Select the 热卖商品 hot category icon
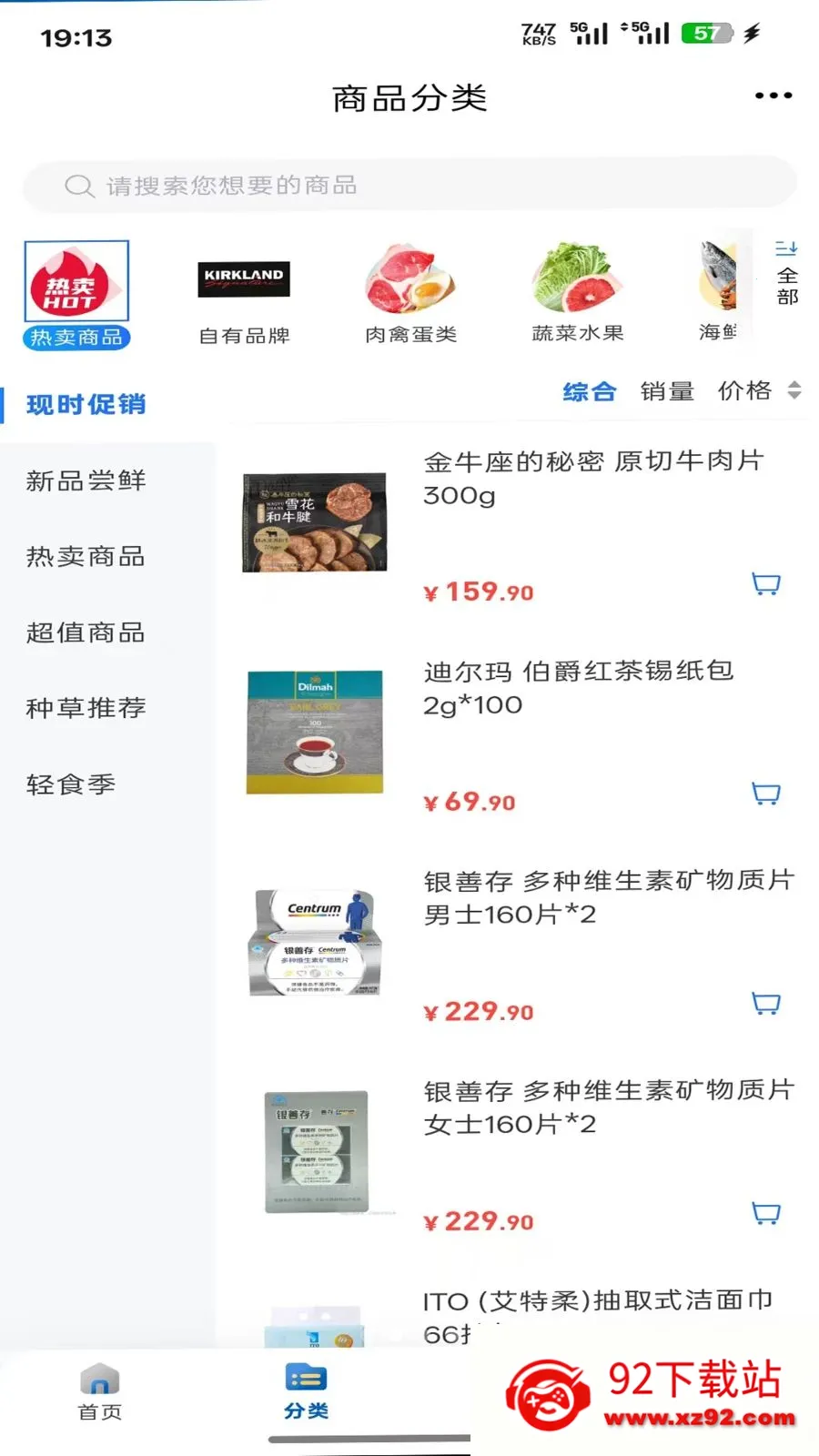The height and width of the screenshot is (1456, 819). coord(76,294)
